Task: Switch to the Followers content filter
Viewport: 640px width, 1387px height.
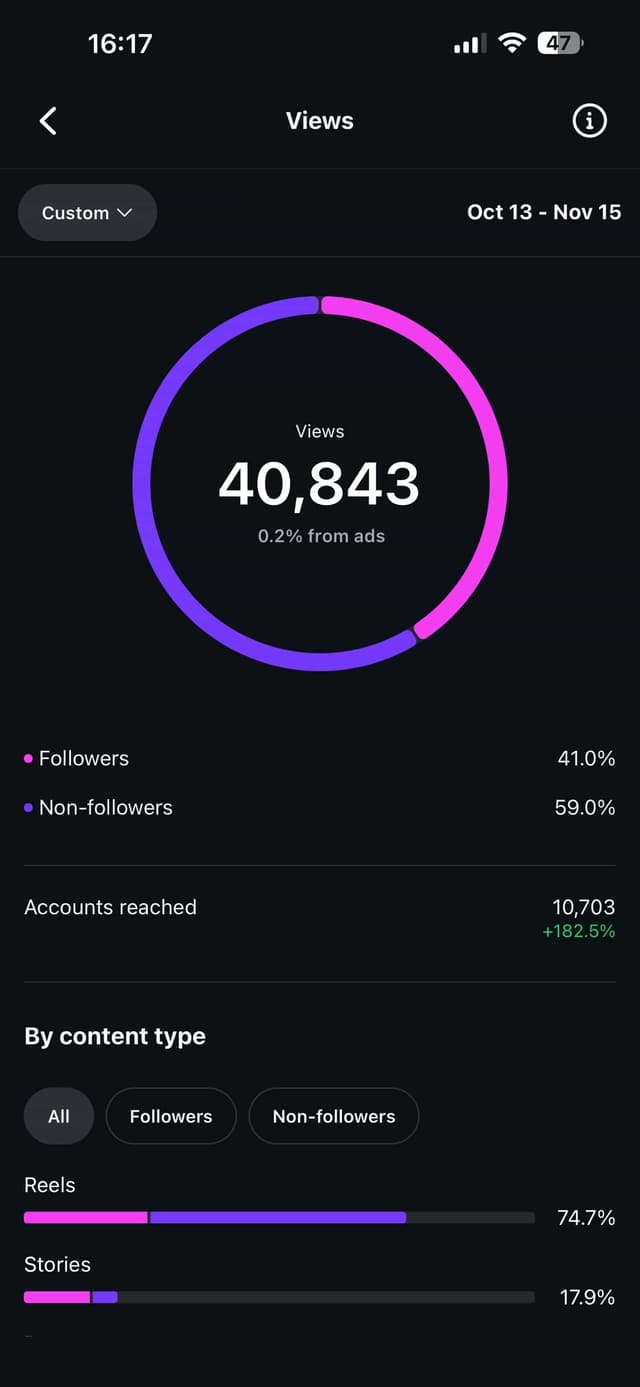Action: 171,1116
